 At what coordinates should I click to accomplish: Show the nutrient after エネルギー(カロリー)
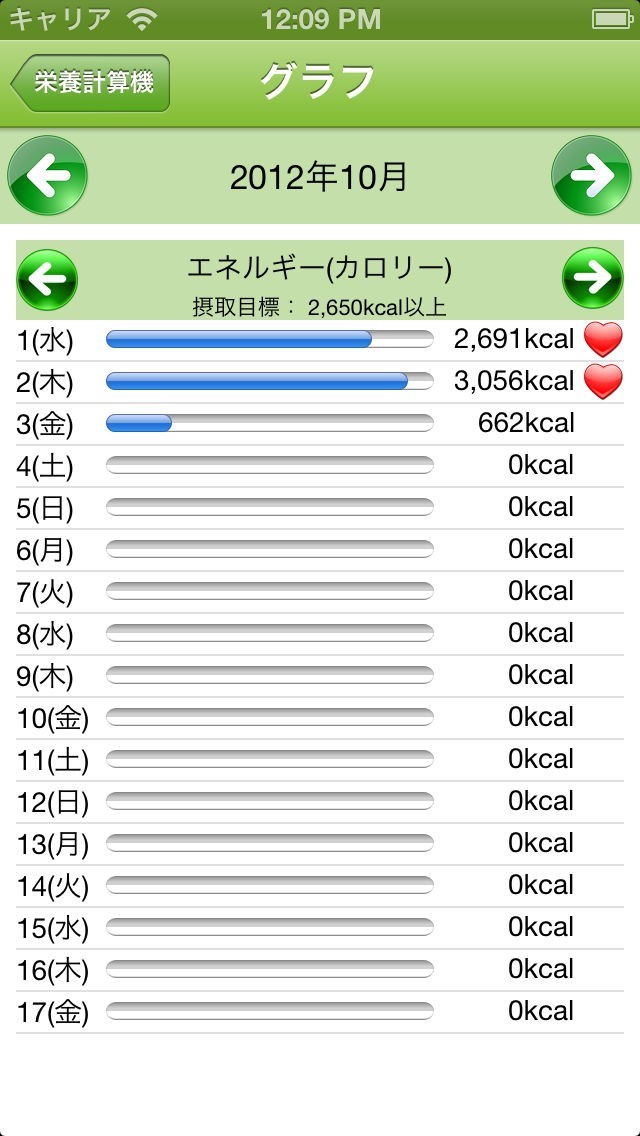tap(592, 278)
